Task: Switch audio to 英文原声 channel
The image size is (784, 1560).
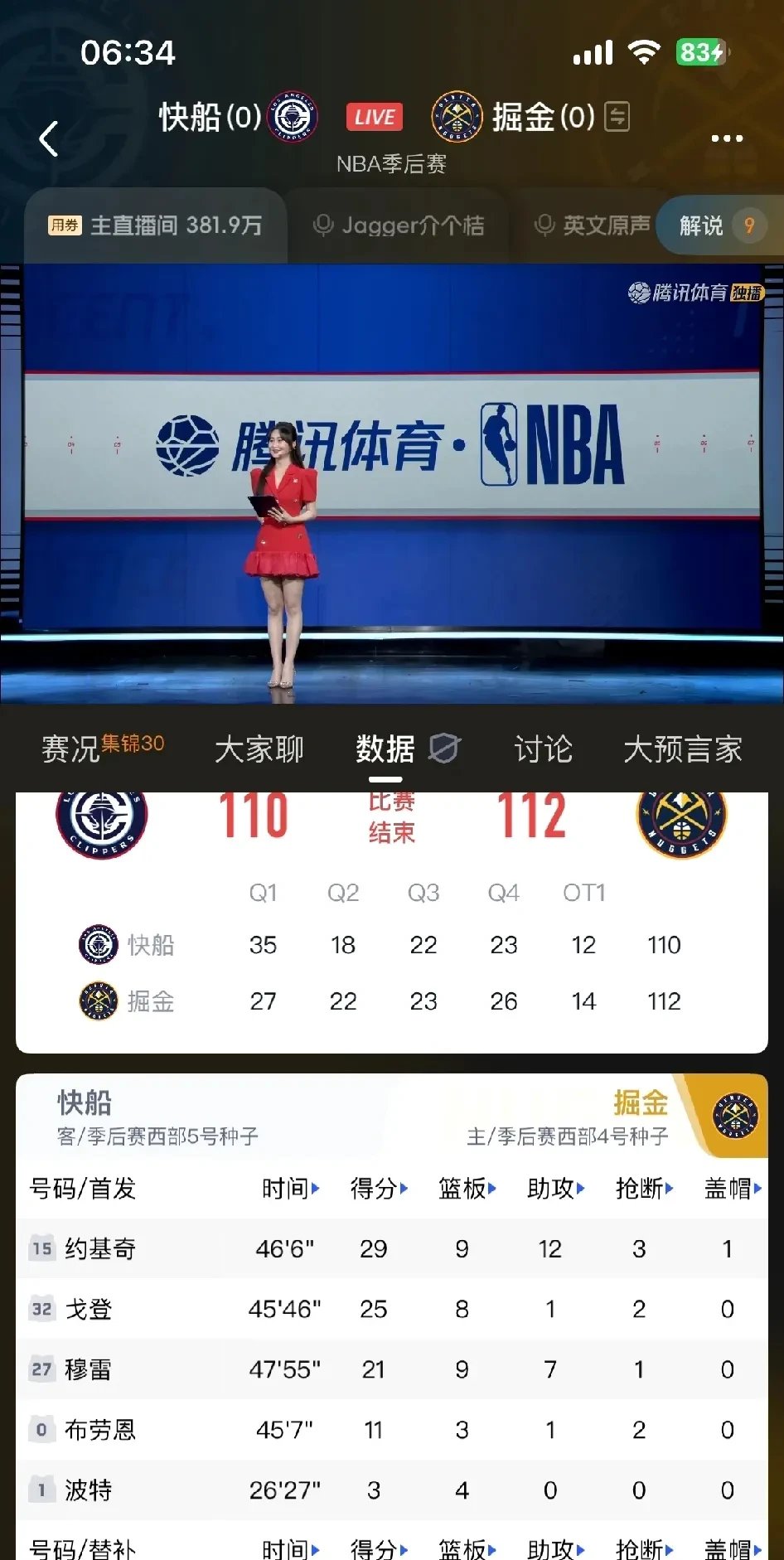Action: 605,225
